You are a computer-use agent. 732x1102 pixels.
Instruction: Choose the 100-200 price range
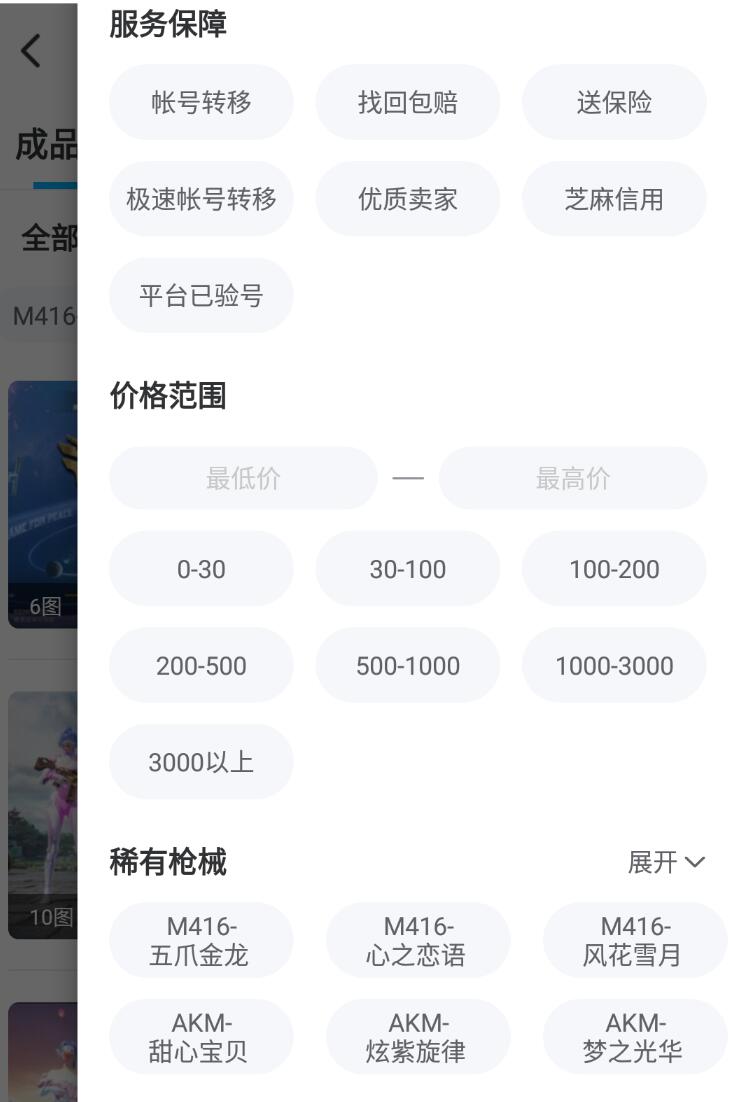614,569
